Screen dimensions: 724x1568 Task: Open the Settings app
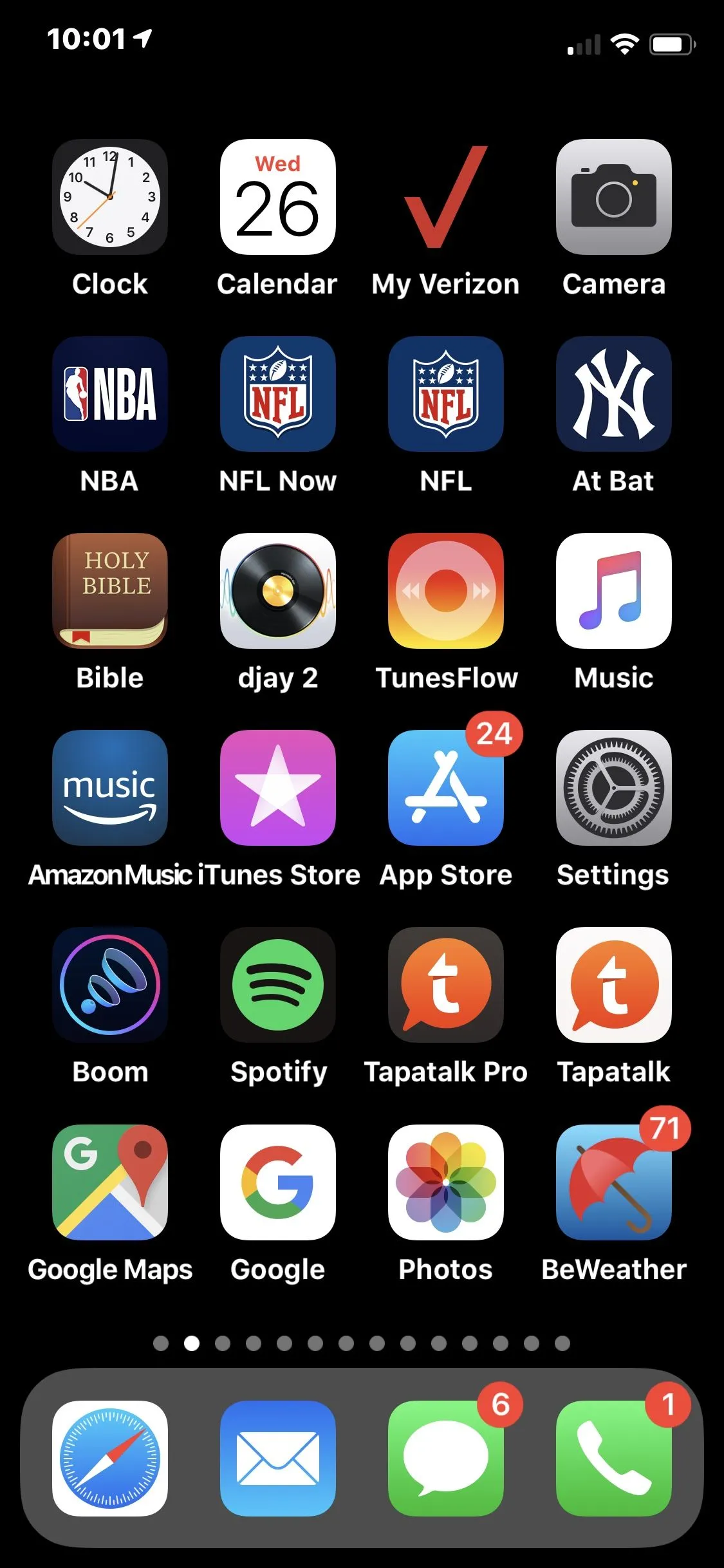tap(614, 788)
